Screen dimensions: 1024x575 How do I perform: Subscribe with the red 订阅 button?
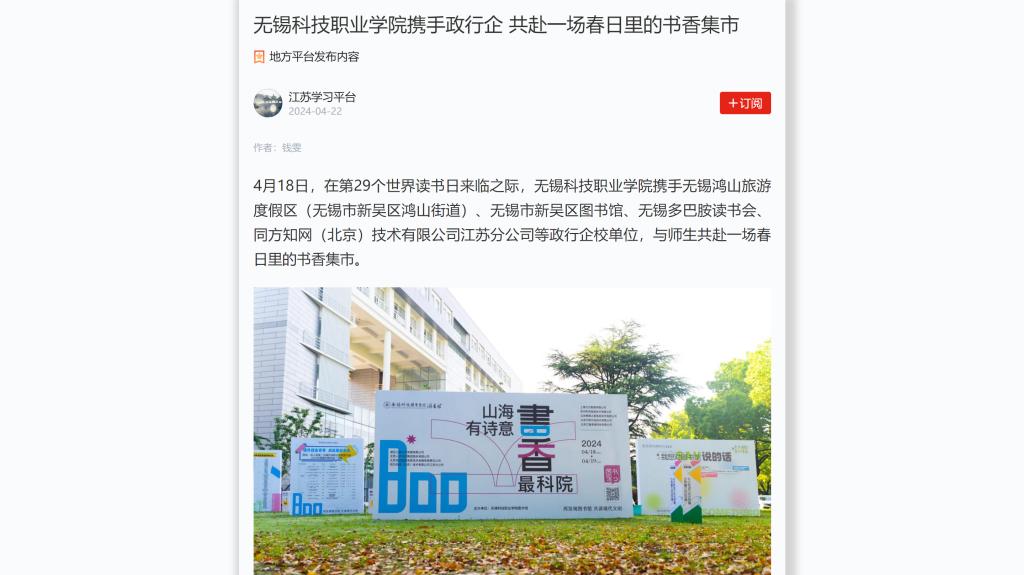pos(745,103)
